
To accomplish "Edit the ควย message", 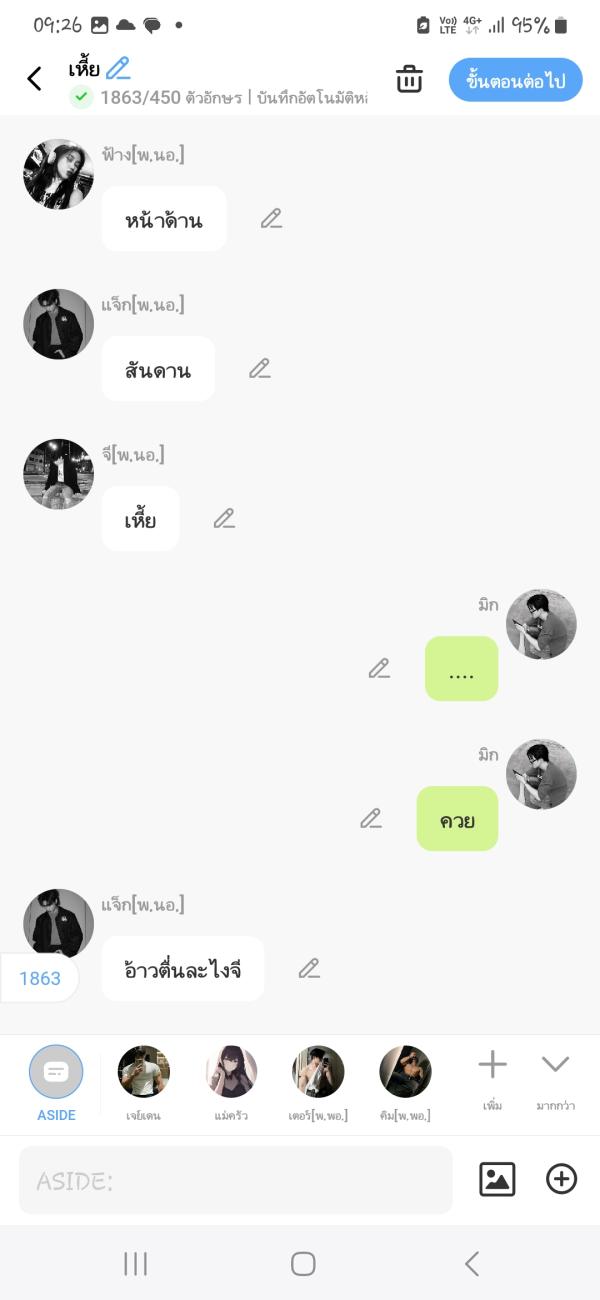I will [371, 819].
